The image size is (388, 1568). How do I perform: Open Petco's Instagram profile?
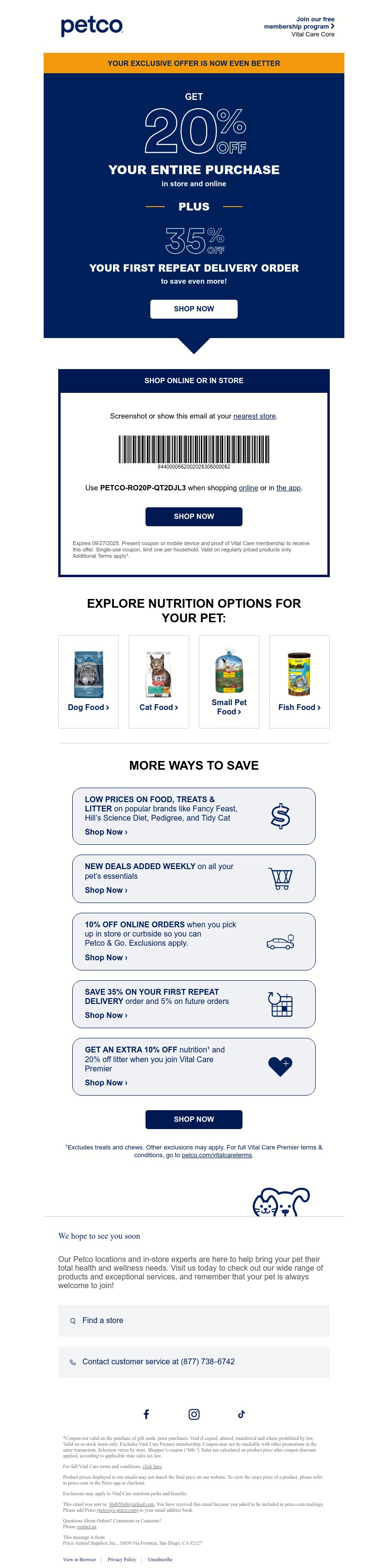pyautogui.click(x=194, y=1414)
